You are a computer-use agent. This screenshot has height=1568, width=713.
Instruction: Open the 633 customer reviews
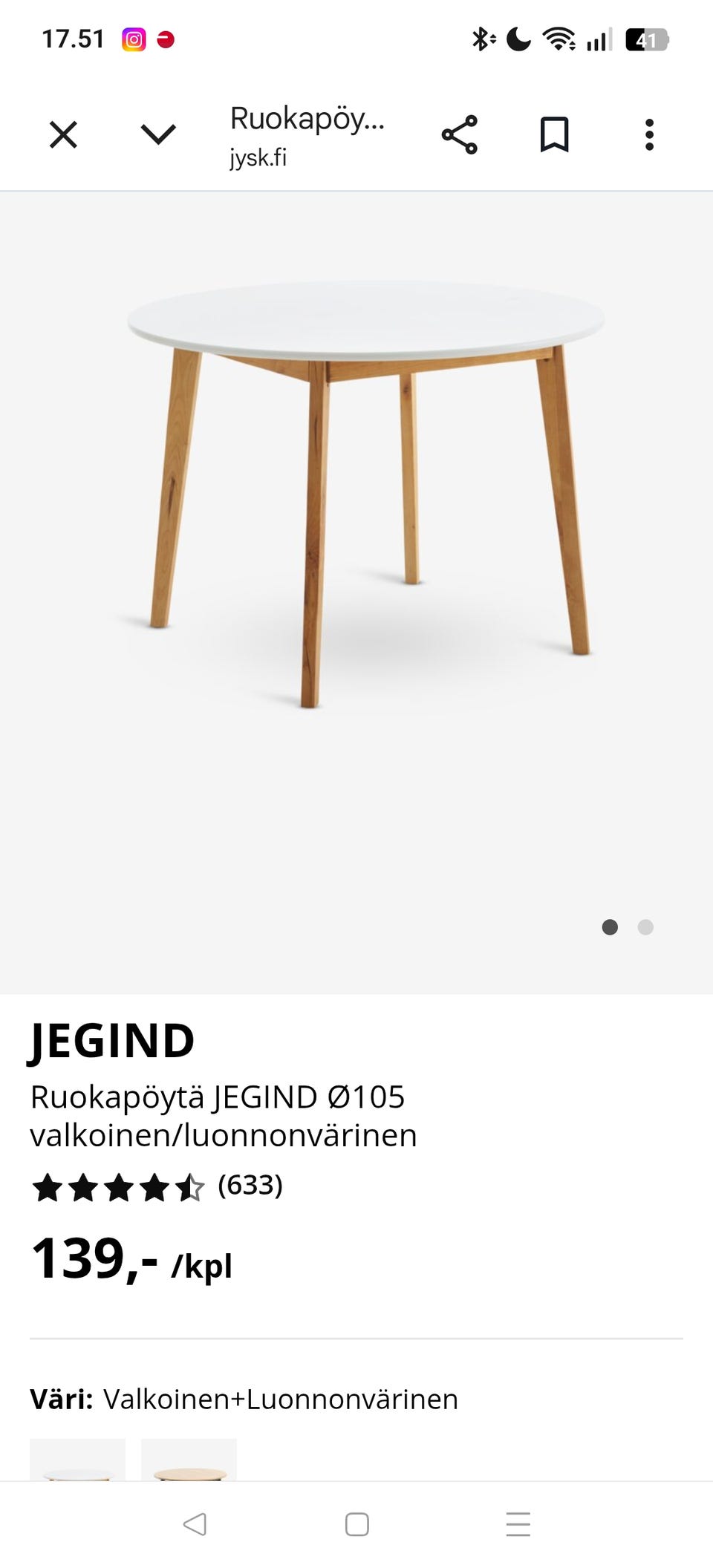tap(250, 1185)
